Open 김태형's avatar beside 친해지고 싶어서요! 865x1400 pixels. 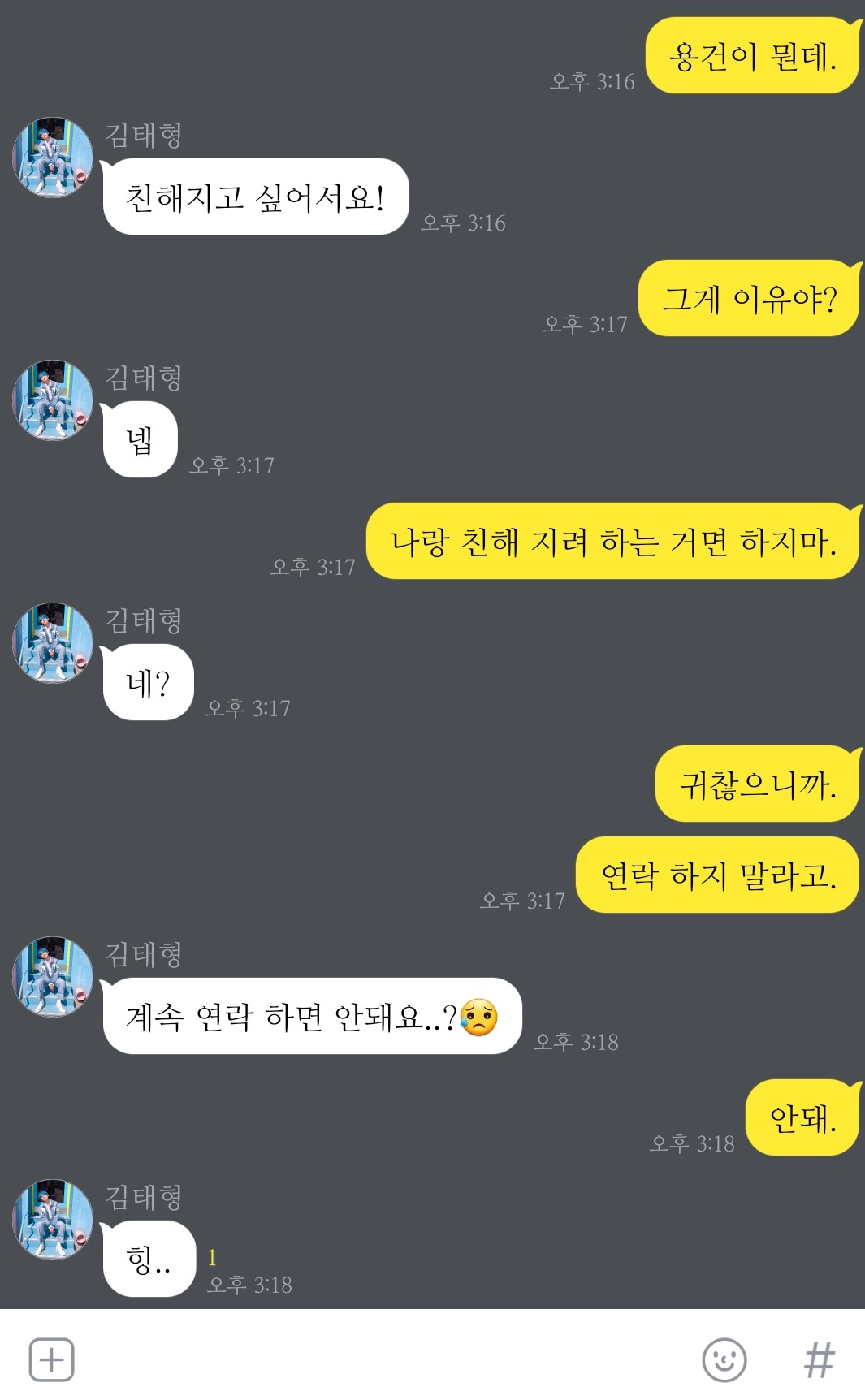[x=53, y=158]
